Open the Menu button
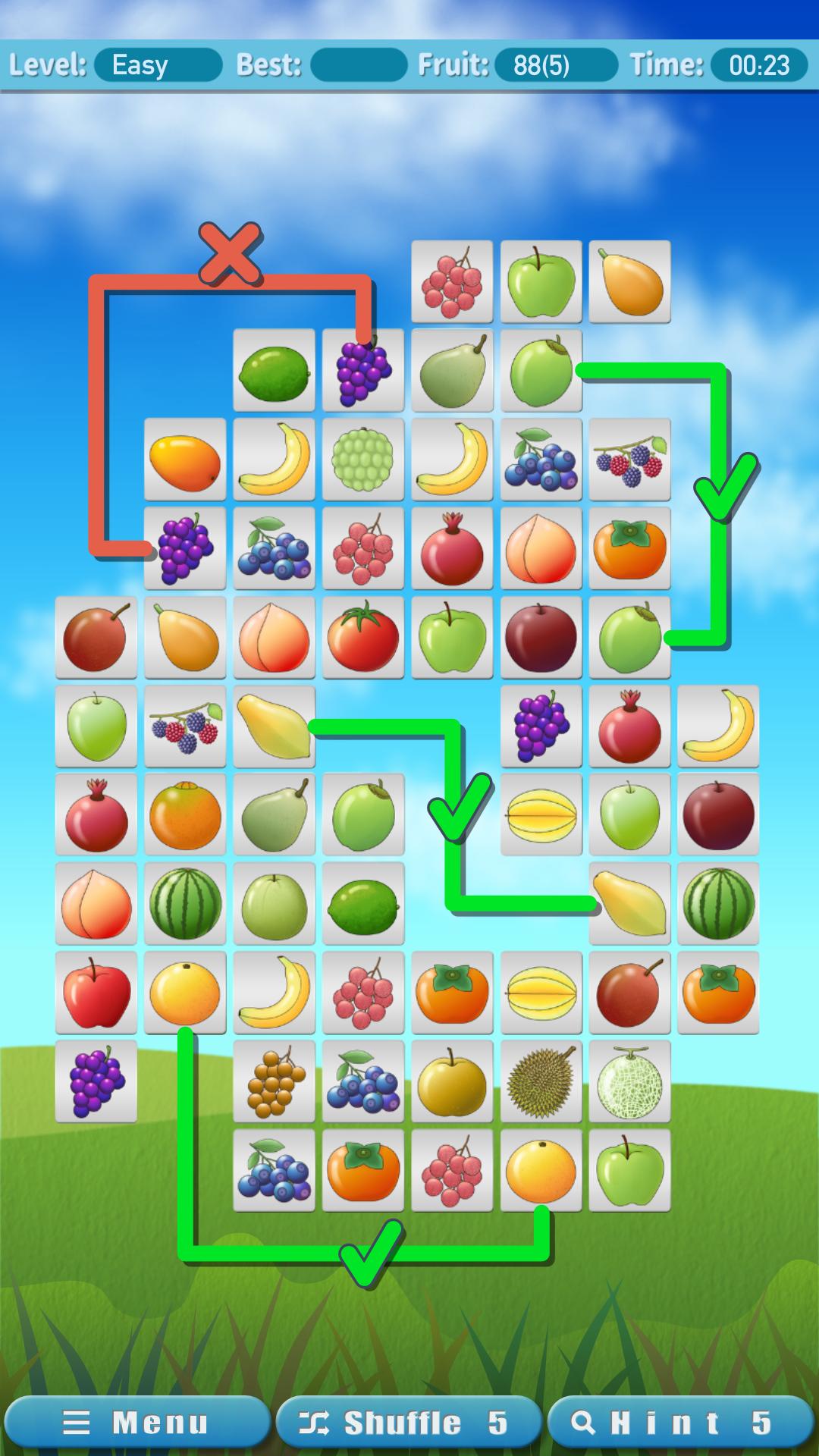 point(136,1423)
